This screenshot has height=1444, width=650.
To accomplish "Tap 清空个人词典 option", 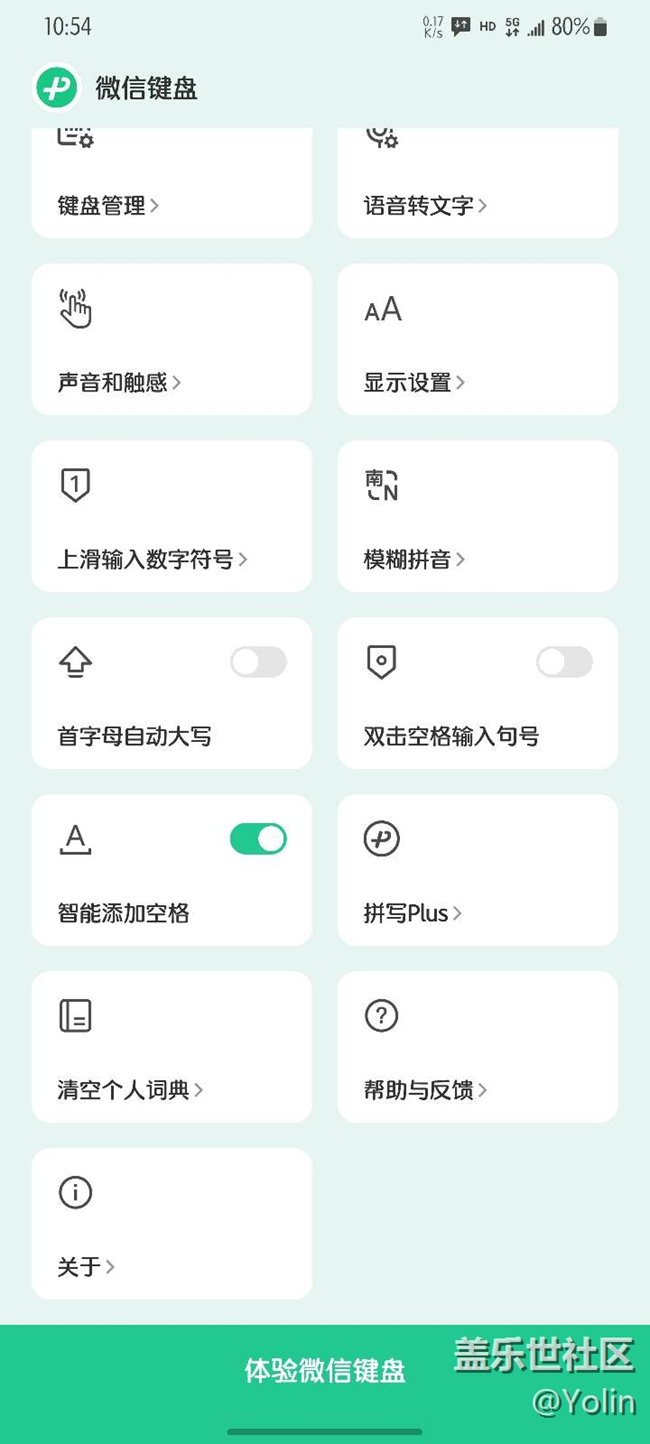I will click(172, 1047).
